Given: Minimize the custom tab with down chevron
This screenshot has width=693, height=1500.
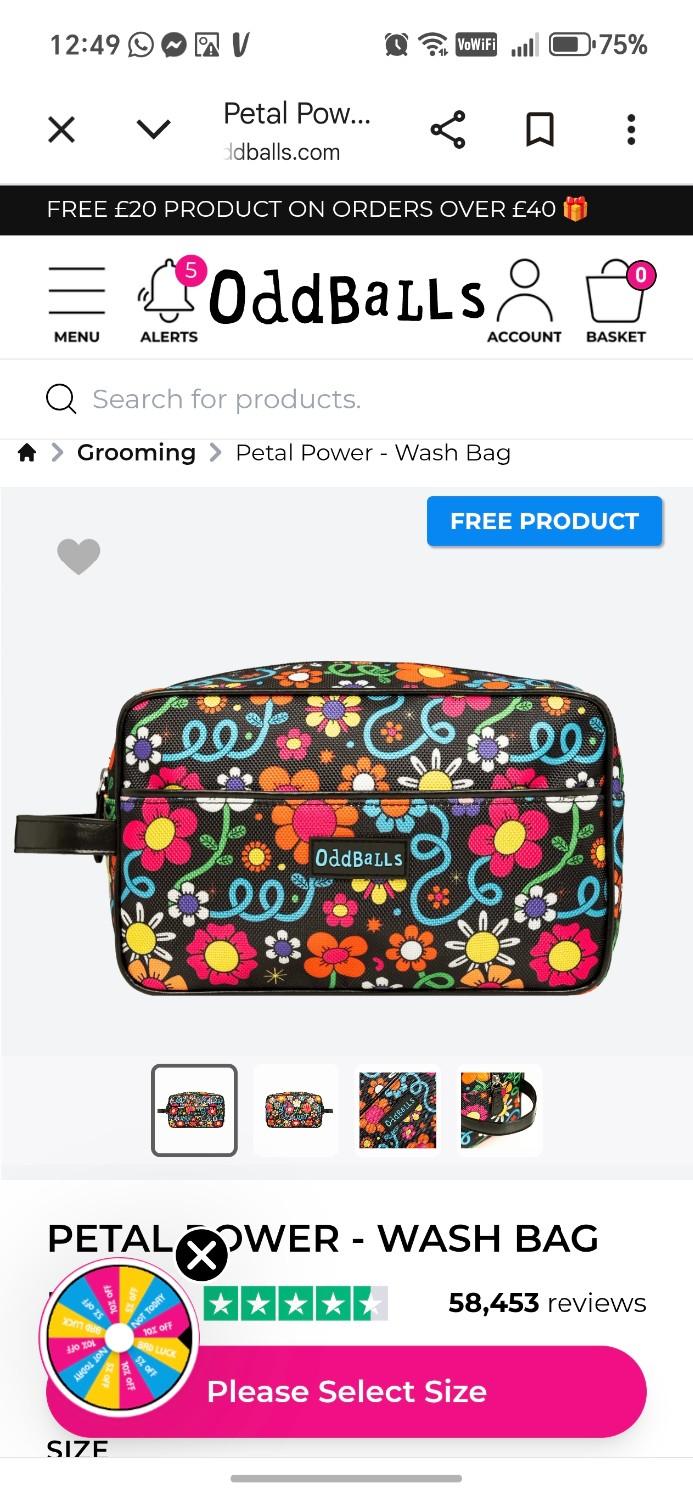Looking at the screenshot, I should click(x=153, y=130).
